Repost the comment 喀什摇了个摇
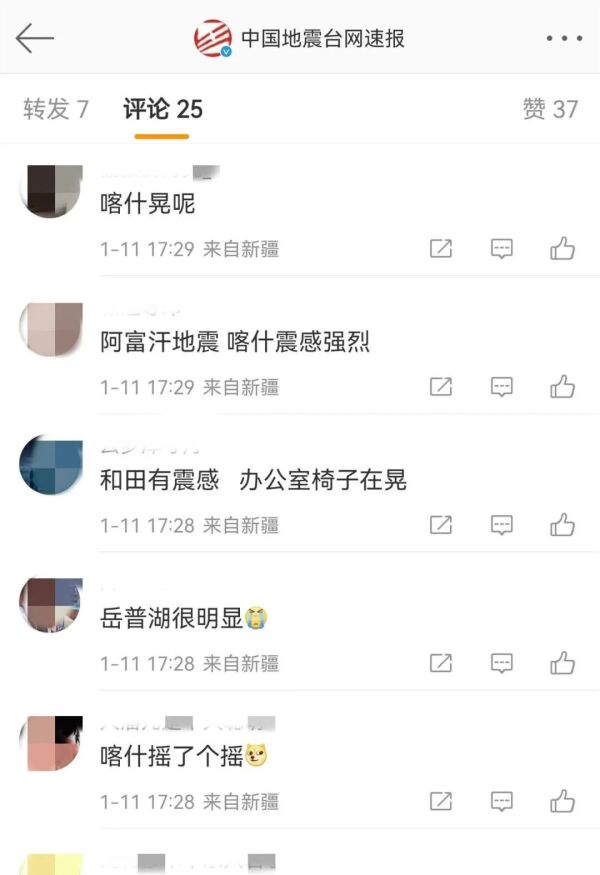The height and width of the screenshot is (875, 600). (440, 801)
